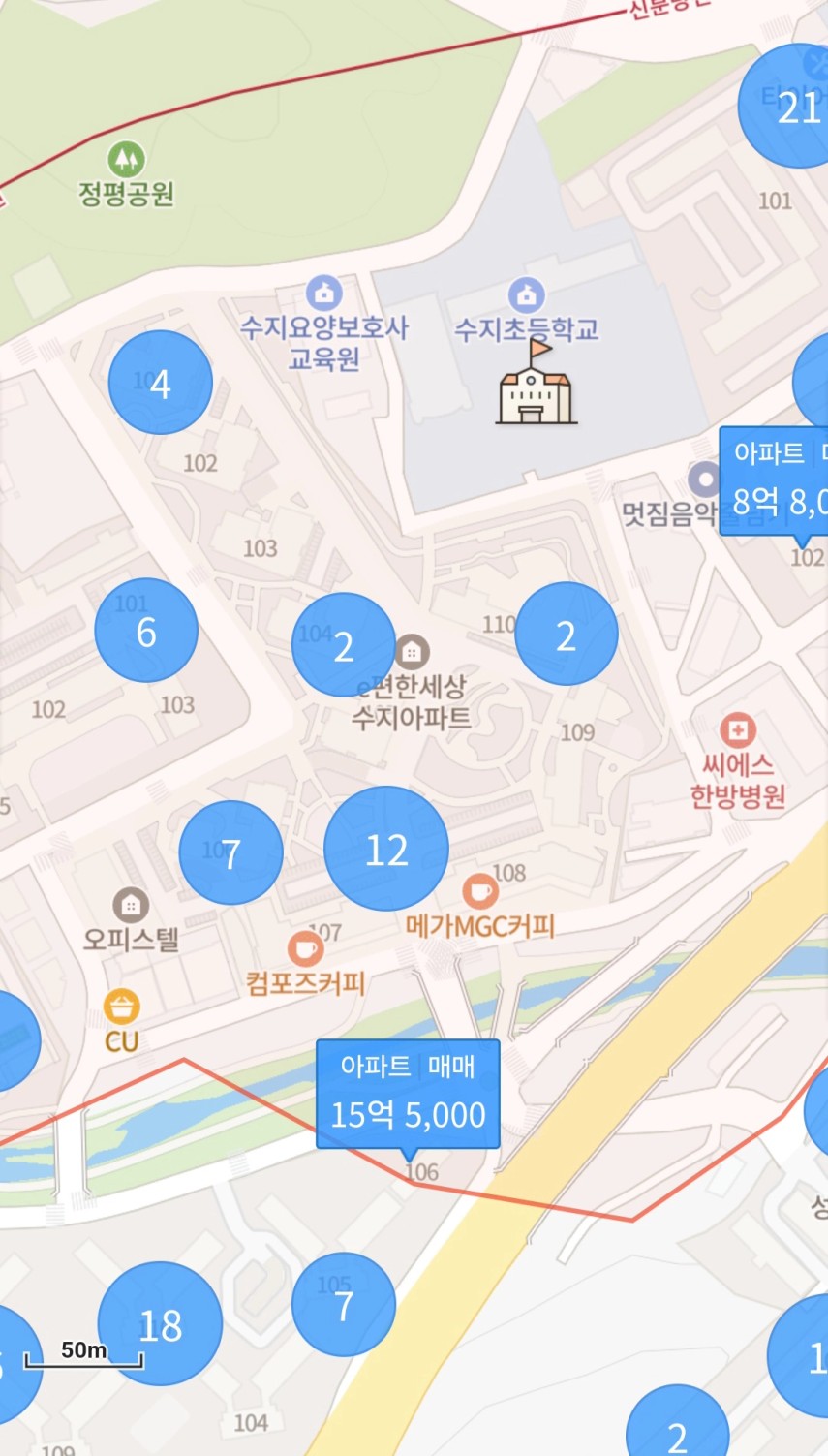Open the CU convenience store marker
This screenshot has width=828, height=1456.
click(122, 1007)
